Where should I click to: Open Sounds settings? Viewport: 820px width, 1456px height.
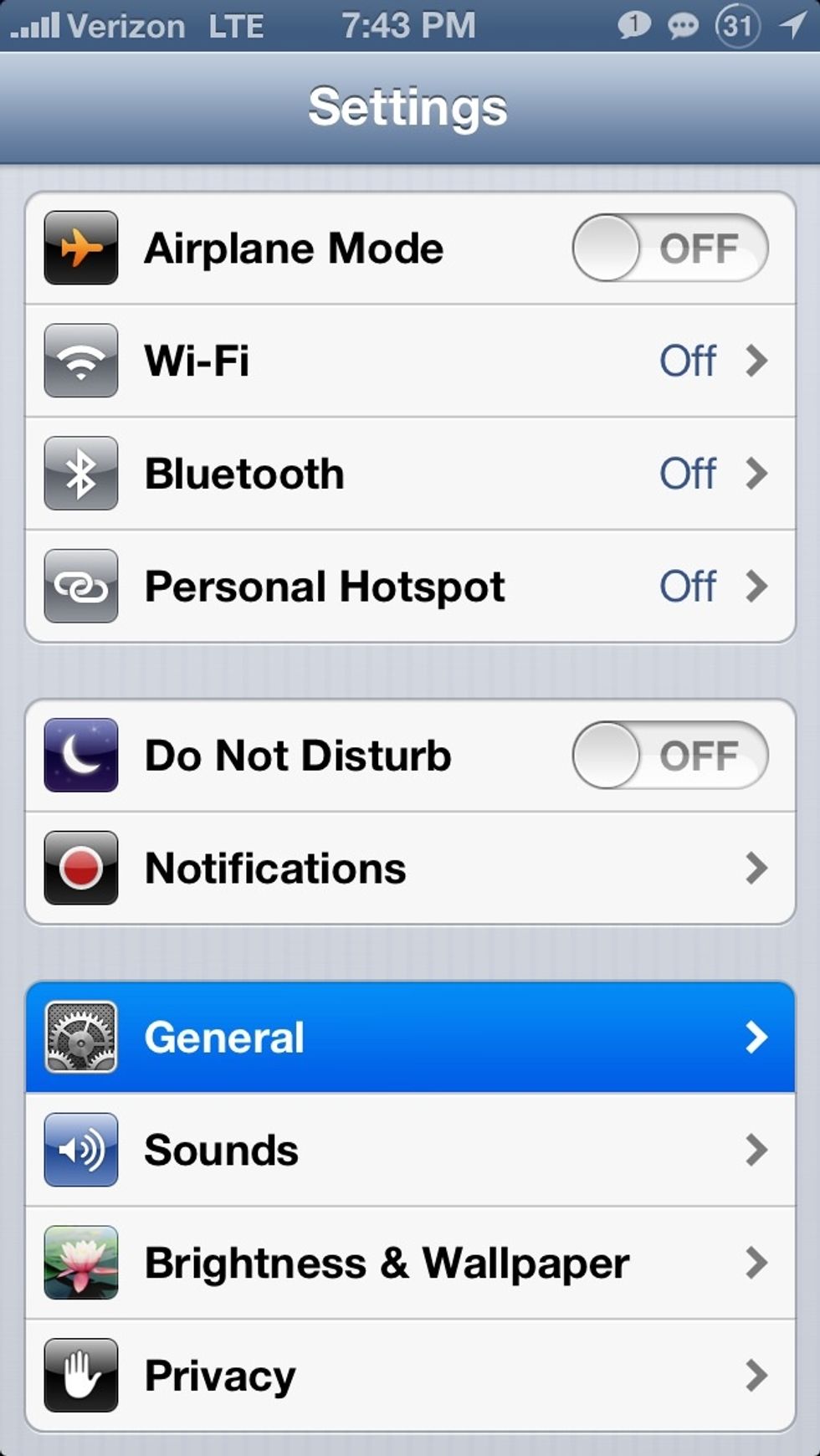pyautogui.click(x=410, y=1150)
